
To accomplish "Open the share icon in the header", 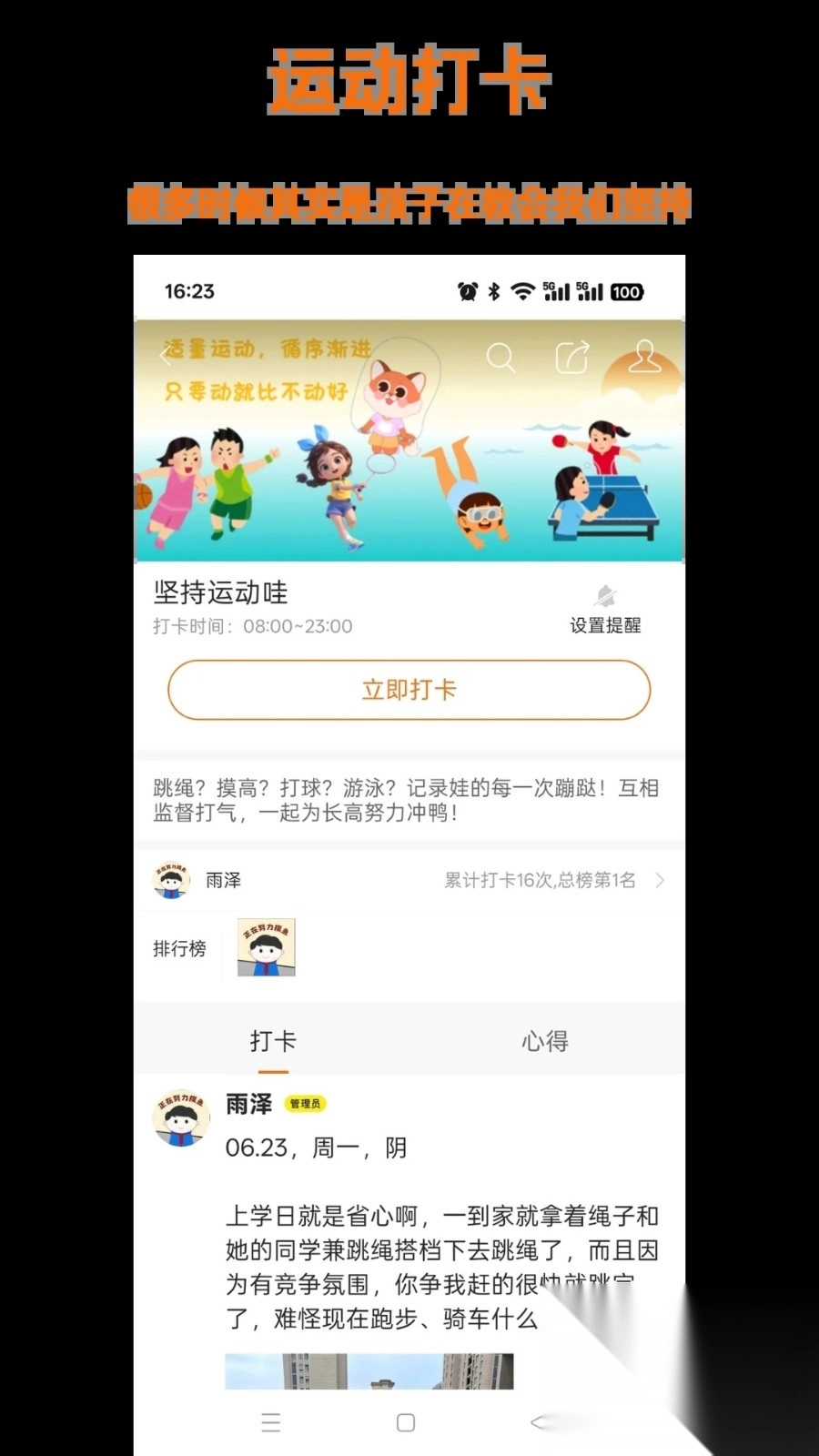I will tap(571, 358).
